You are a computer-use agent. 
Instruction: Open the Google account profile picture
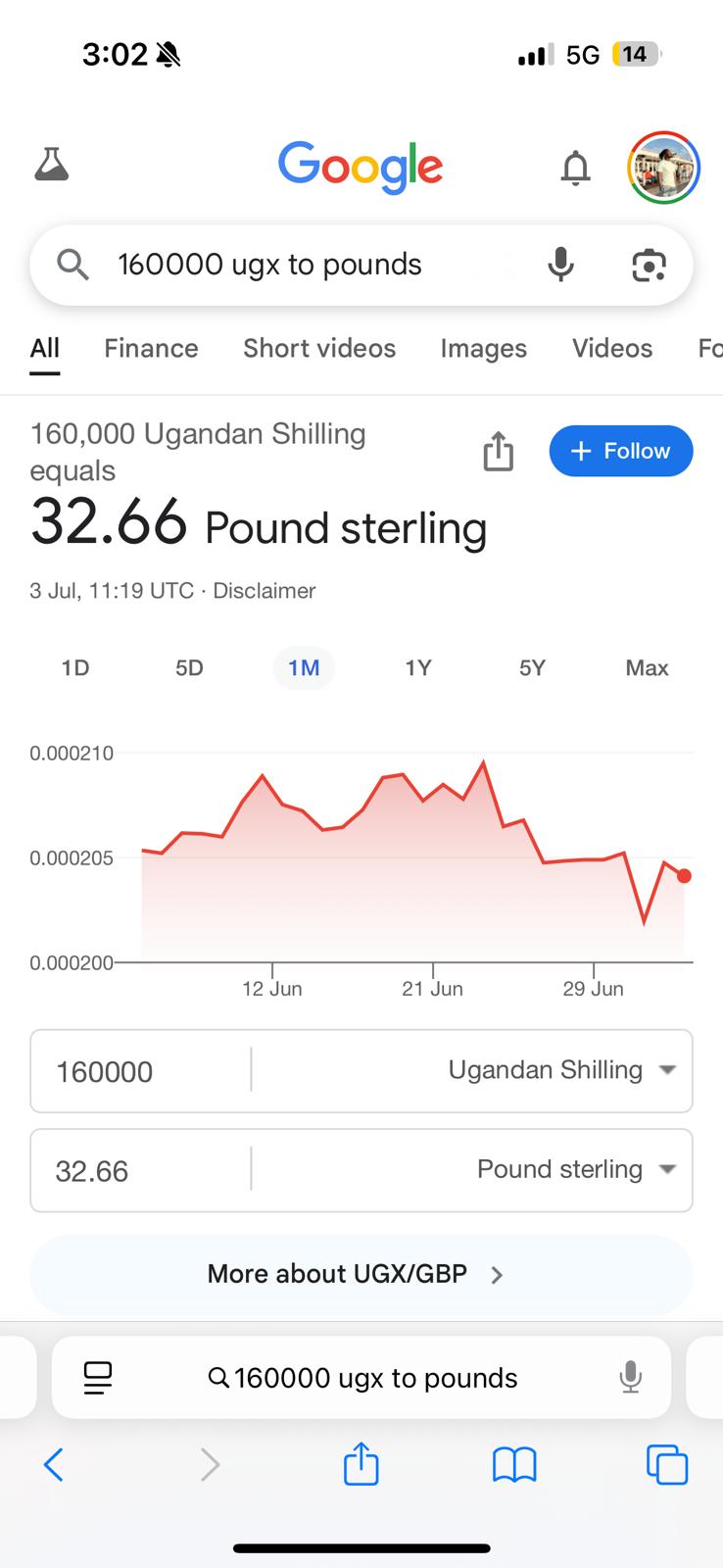coord(663,168)
